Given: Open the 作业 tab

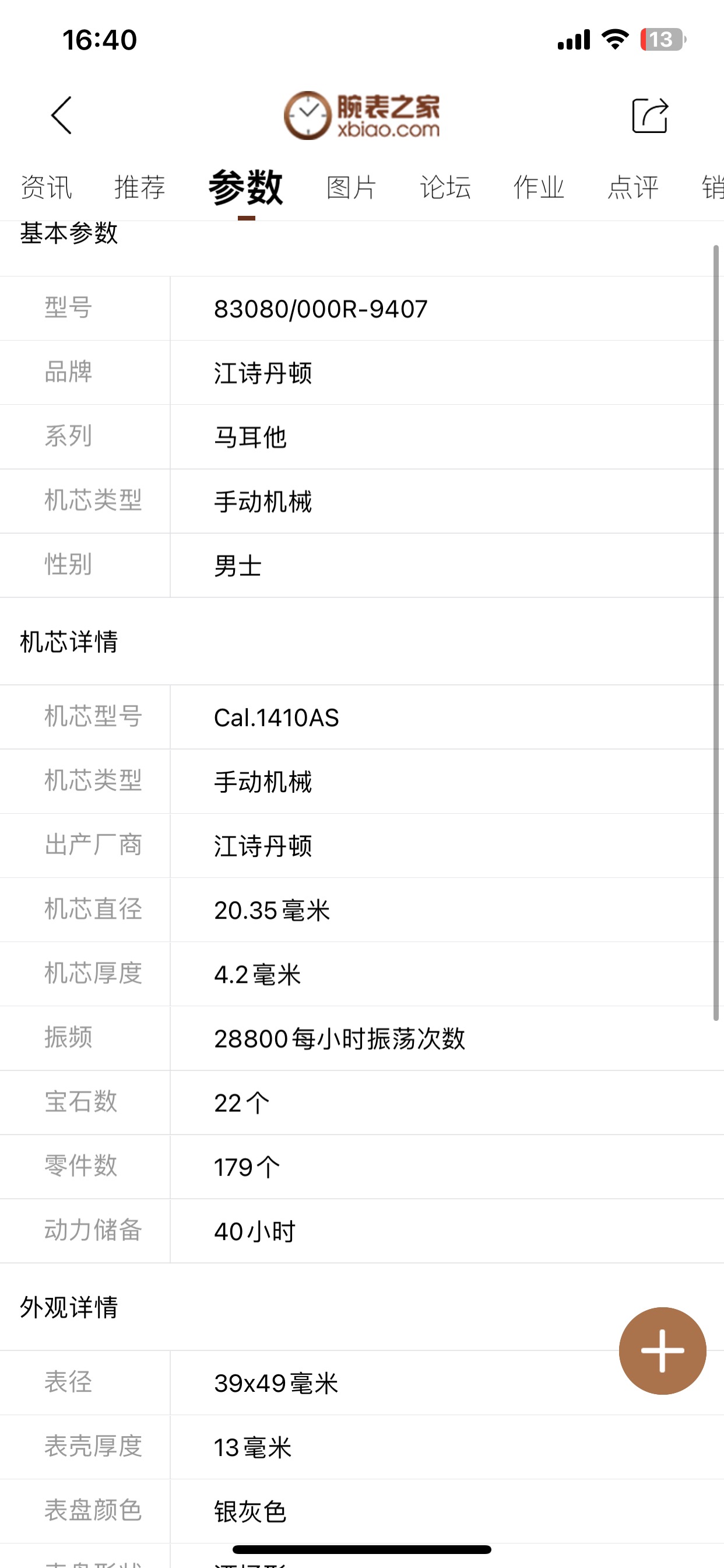Looking at the screenshot, I should coord(539,187).
